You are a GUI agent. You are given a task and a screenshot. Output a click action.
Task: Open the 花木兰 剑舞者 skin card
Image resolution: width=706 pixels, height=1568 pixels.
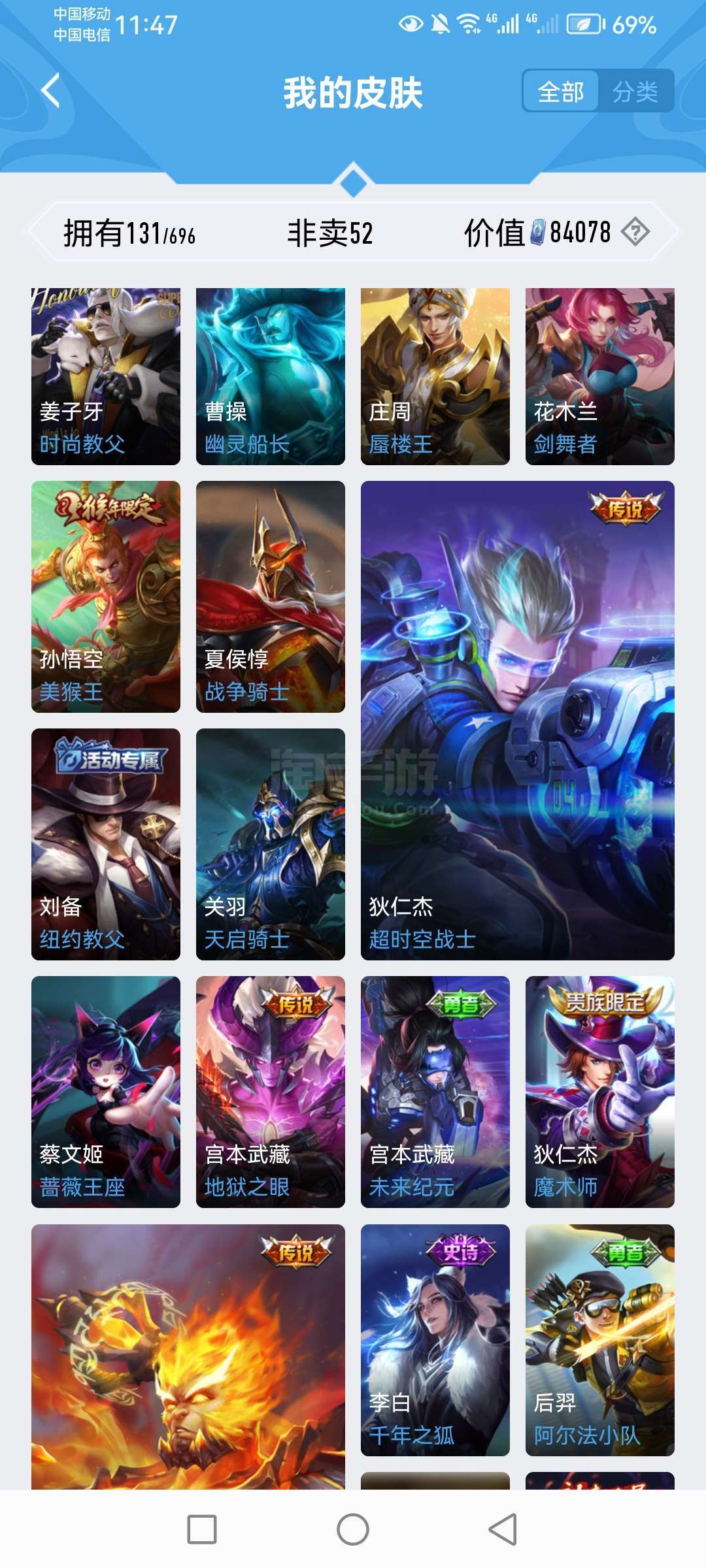coord(600,376)
